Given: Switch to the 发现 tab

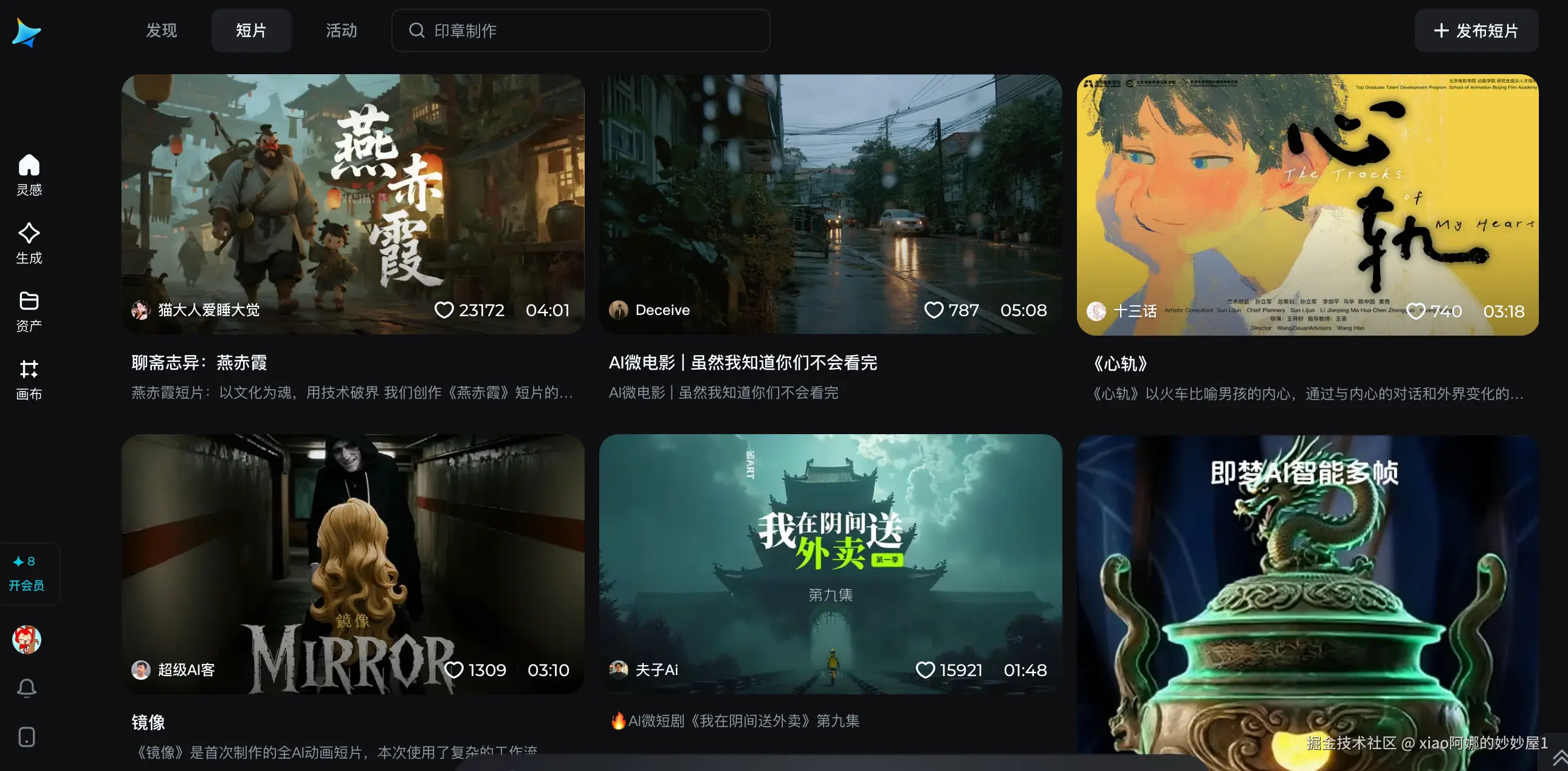Looking at the screenshot, I should [161, 30].
